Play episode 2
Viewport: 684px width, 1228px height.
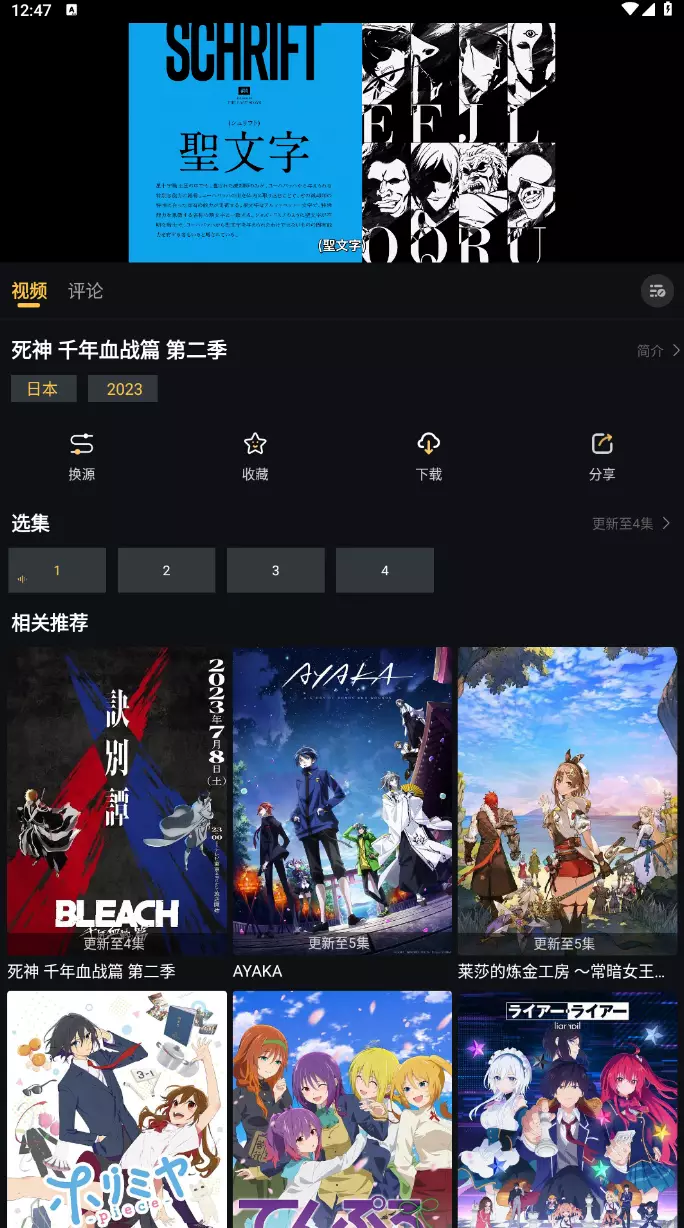166,570
